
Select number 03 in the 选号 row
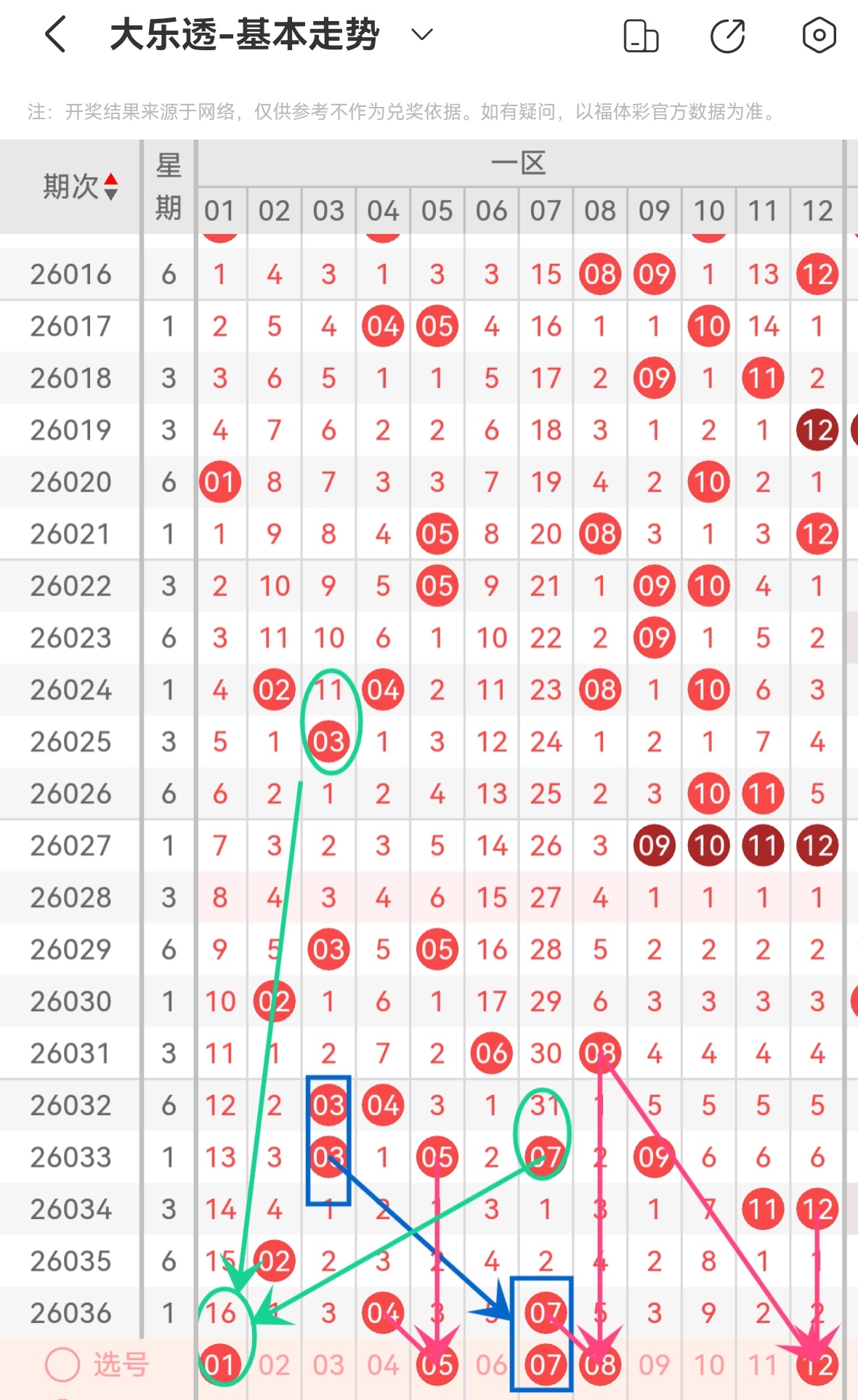[x=328, y=1365]
